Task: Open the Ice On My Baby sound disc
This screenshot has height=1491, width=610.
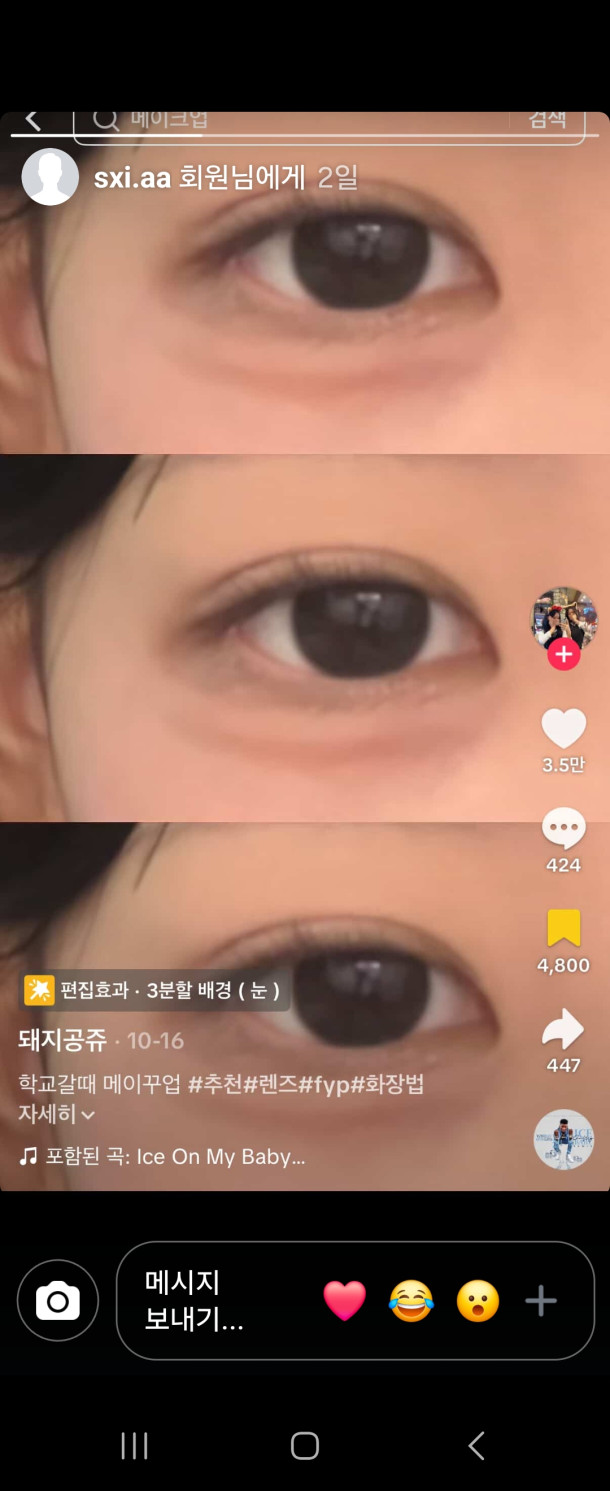Action: tap(563, 1139)
